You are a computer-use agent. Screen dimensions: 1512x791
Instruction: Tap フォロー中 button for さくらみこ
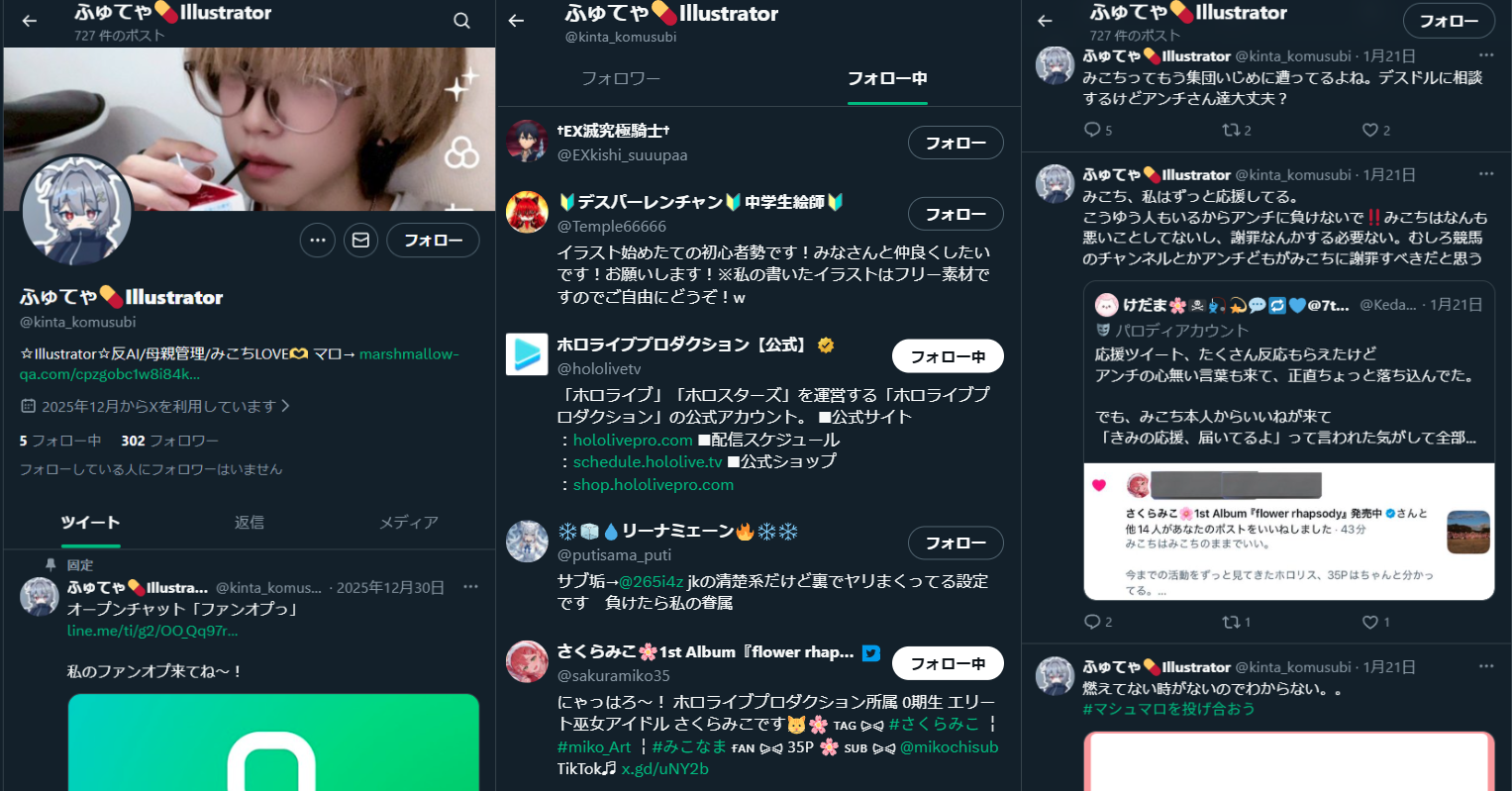point(948,663)
